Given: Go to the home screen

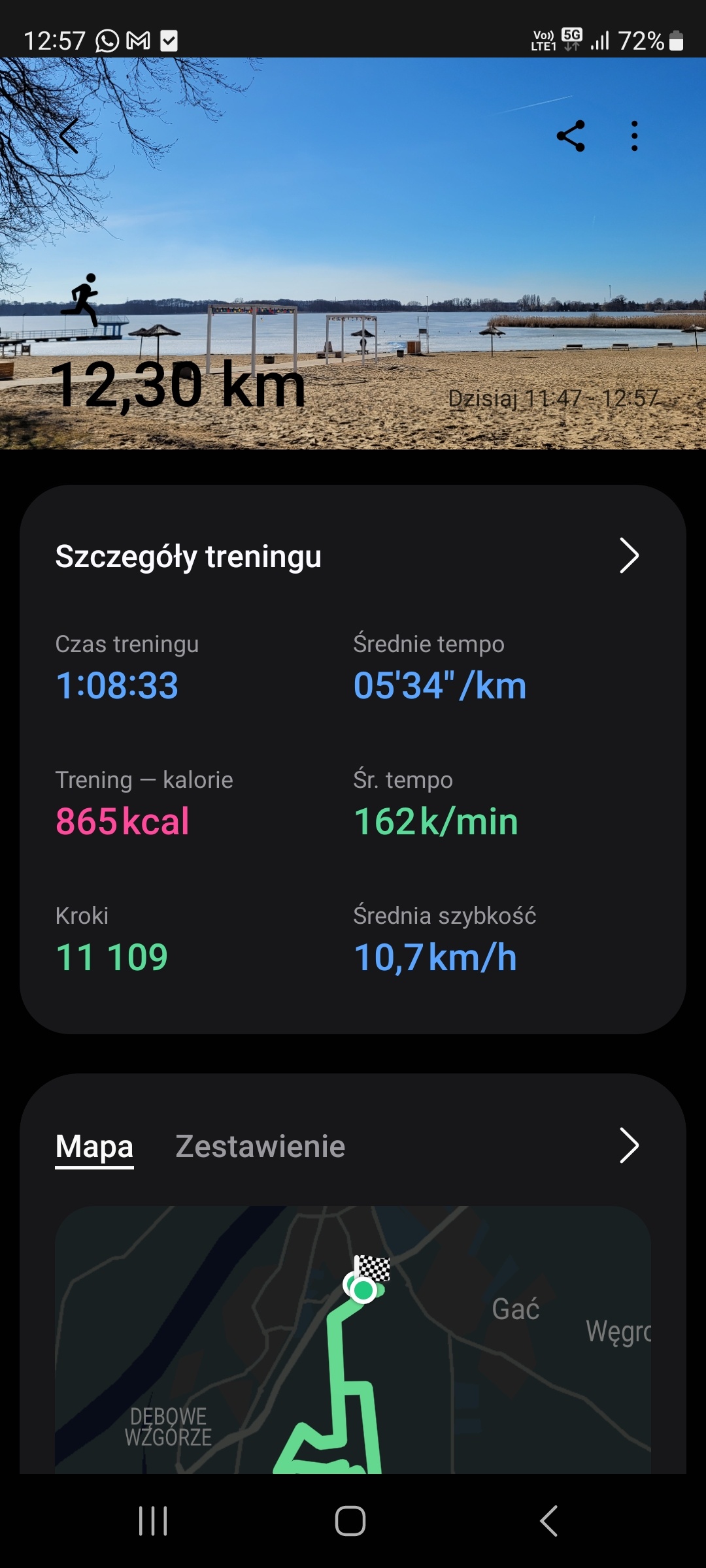Looking at the screenshot, I should coord(350,1521).
